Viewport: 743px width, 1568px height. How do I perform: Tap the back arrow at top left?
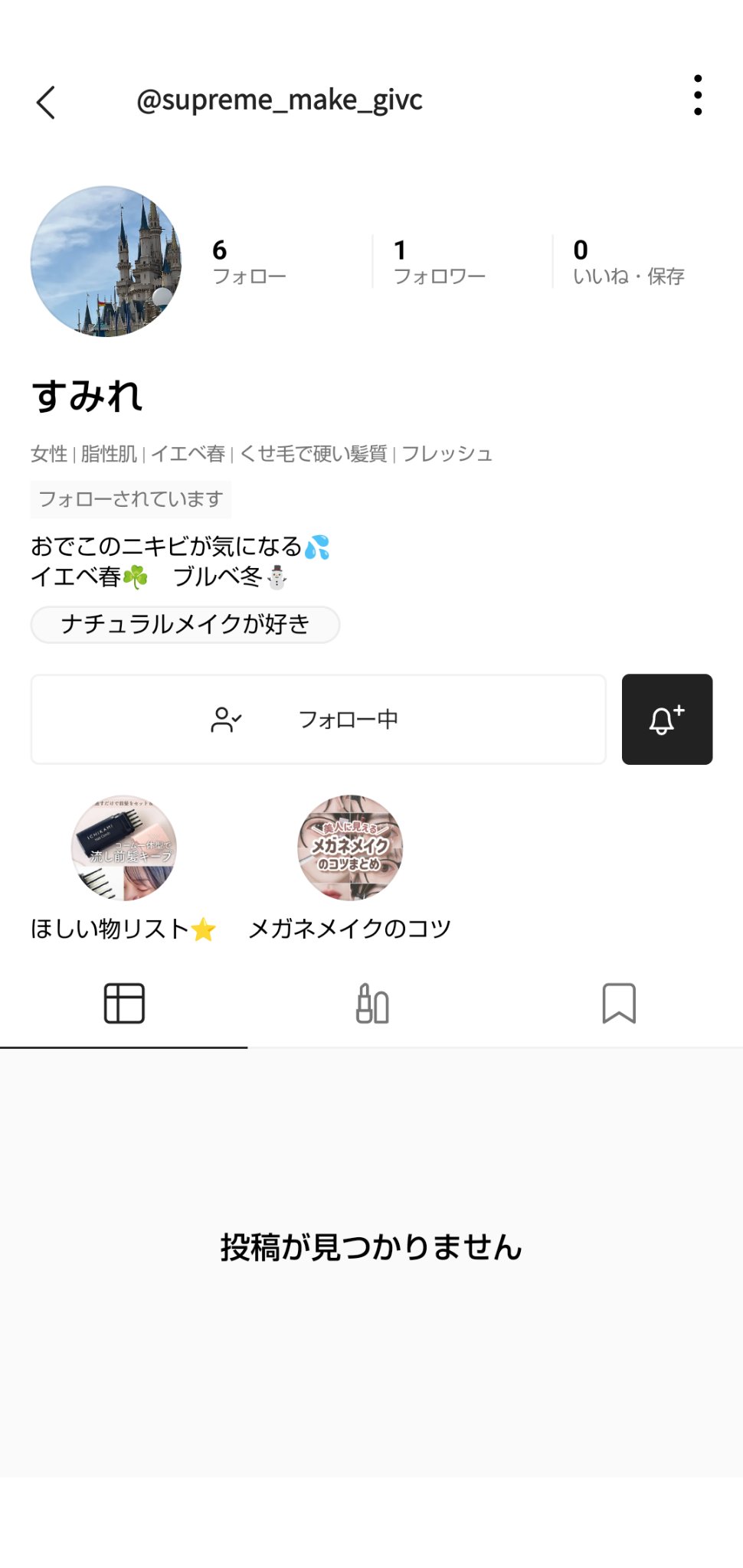point(46,100)
